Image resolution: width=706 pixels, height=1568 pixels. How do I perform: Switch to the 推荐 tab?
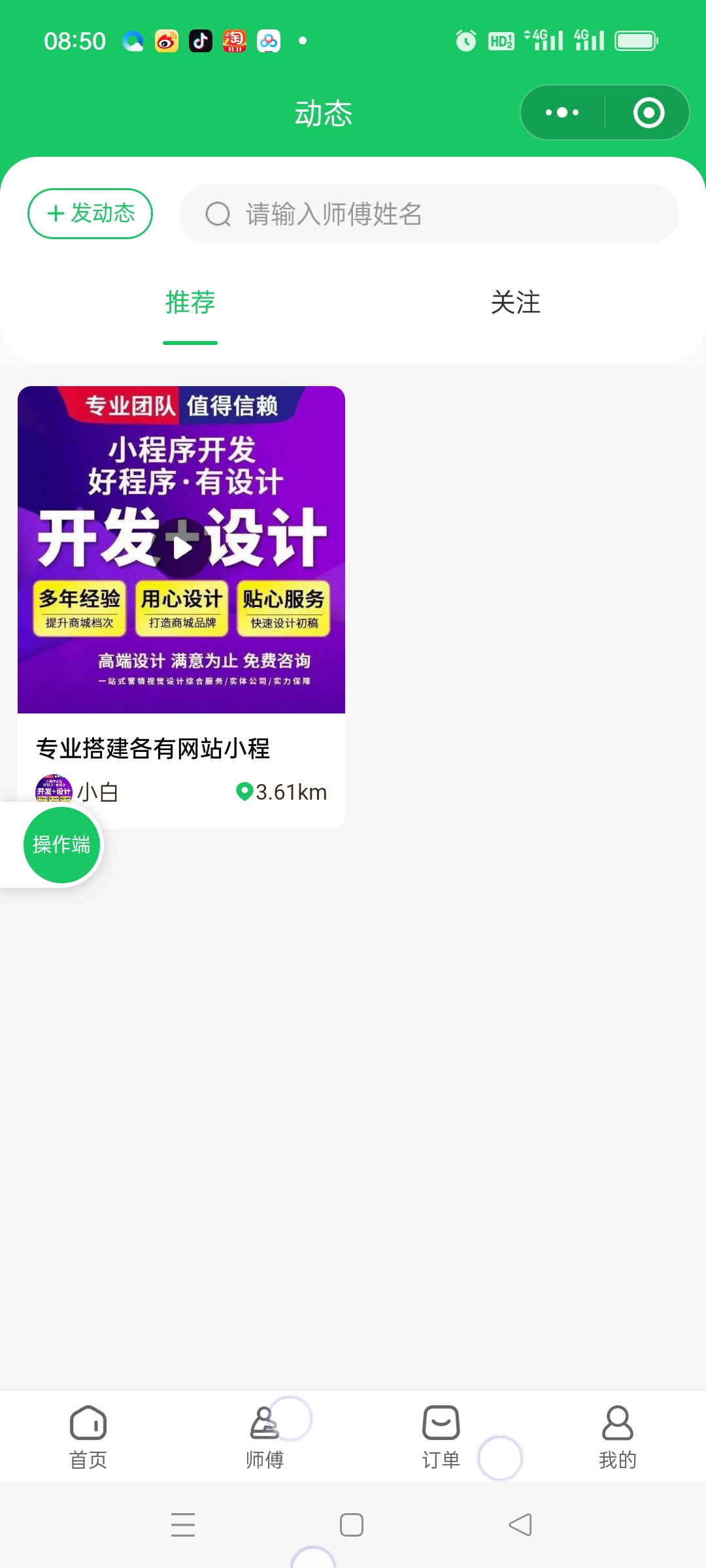tap(190, 302)
